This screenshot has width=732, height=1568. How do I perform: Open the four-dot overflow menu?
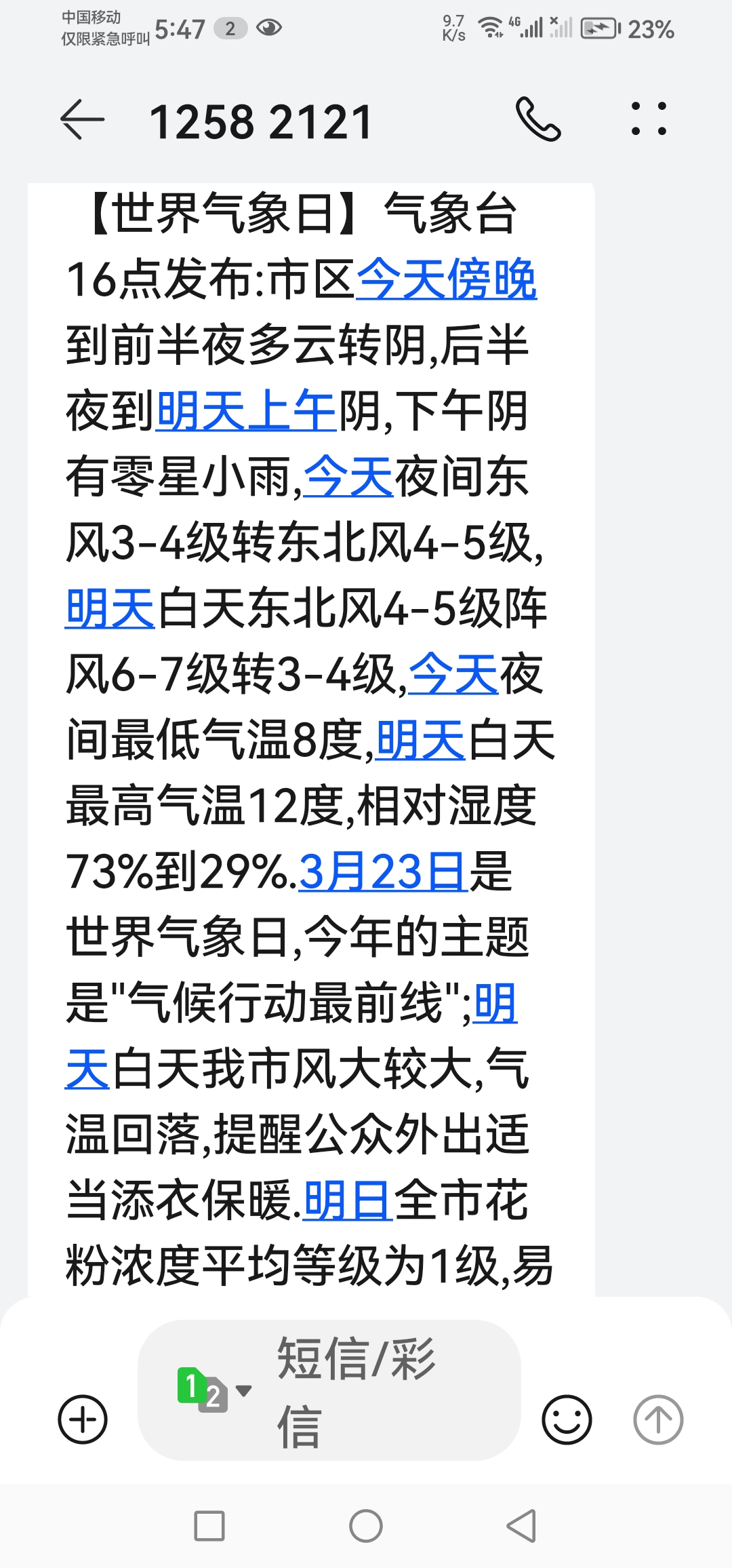[x=649, y=119]
